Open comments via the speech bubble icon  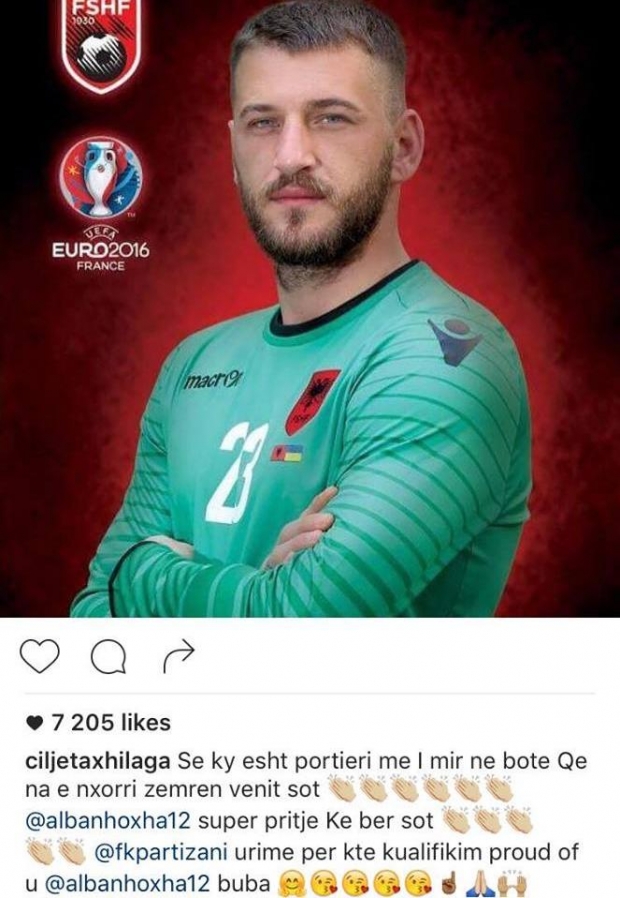107,657
